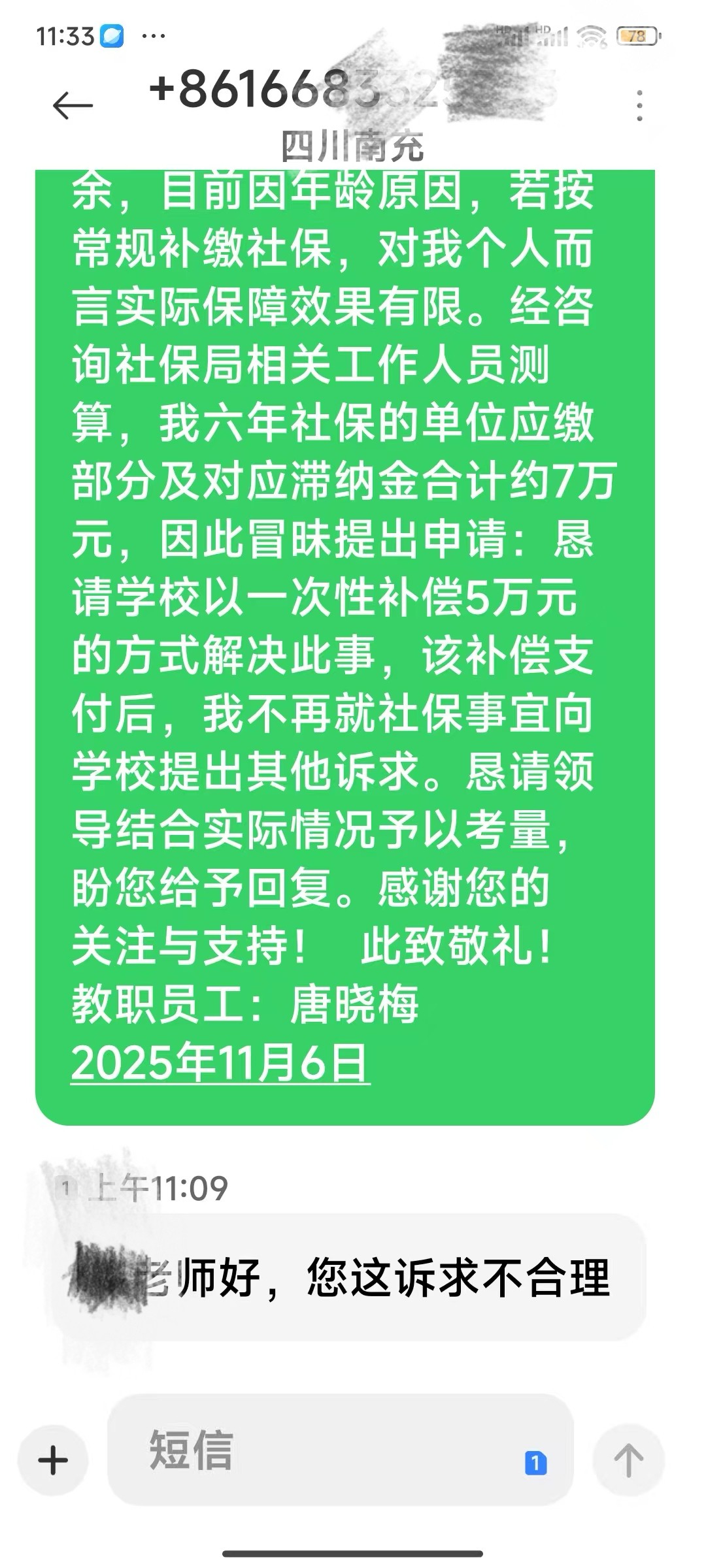Send the message with the arrow button
This screenshot has height=1568, width=706.
[628, 1460]
